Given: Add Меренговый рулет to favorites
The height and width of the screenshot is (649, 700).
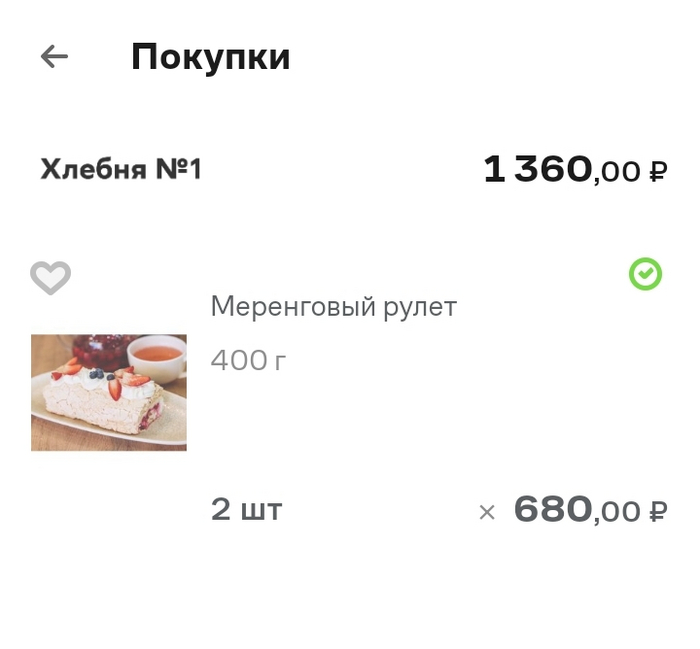Looking at the screenshot, I should pyautogui.click(x=50, y=277).
